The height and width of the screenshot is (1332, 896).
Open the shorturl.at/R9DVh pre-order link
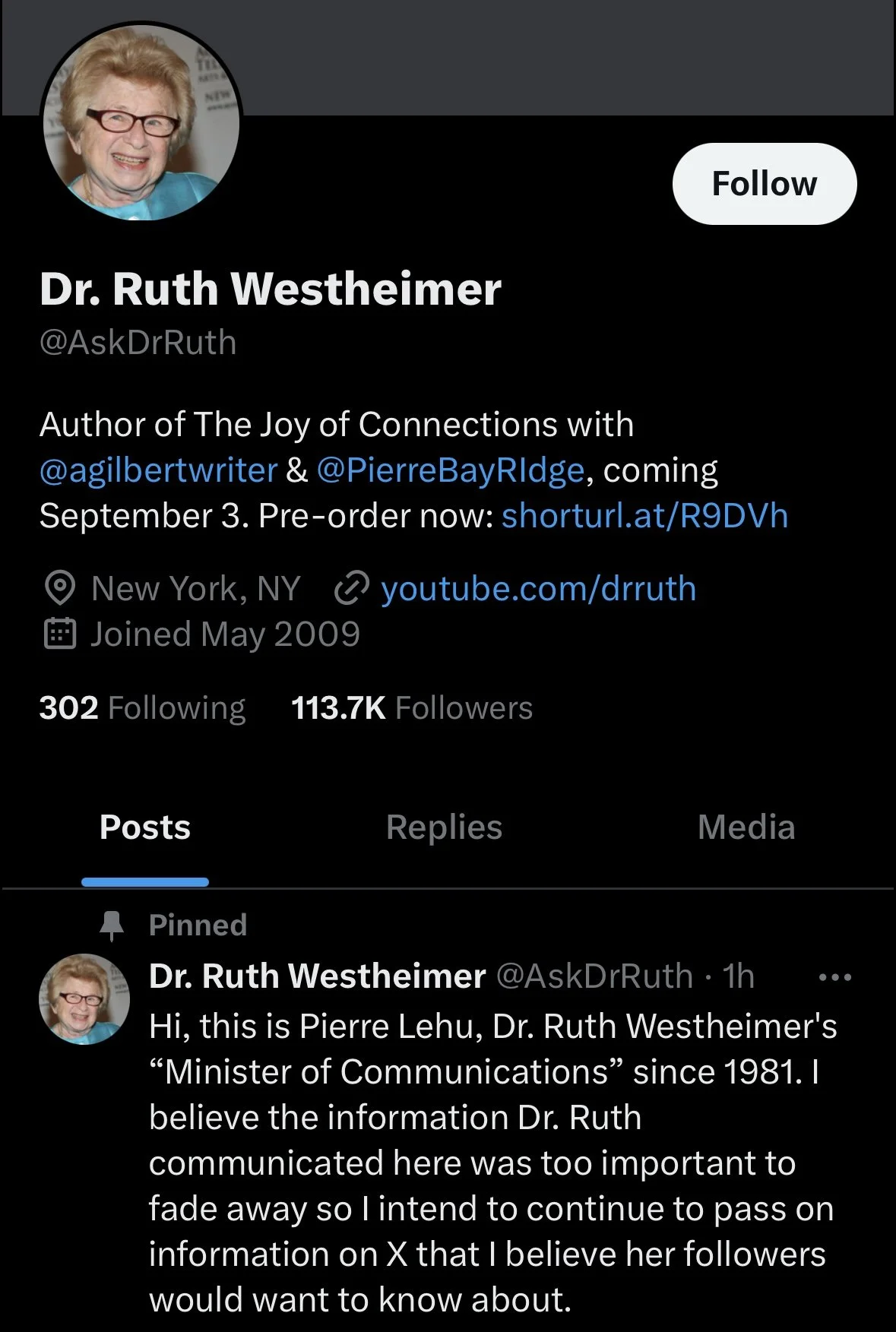pyautogui.click(x=644, y=516)
